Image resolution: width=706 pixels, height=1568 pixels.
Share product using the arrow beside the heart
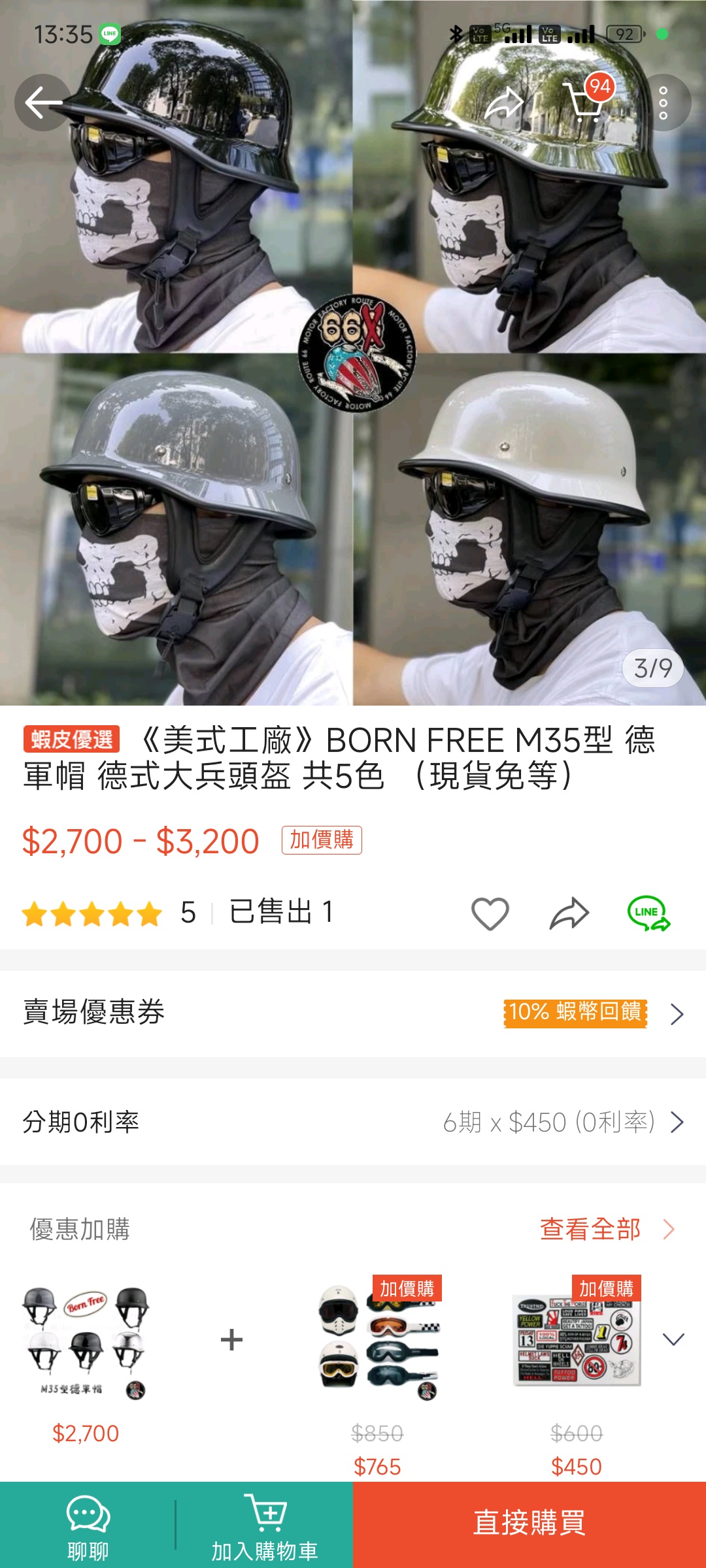tap(569, 913)
